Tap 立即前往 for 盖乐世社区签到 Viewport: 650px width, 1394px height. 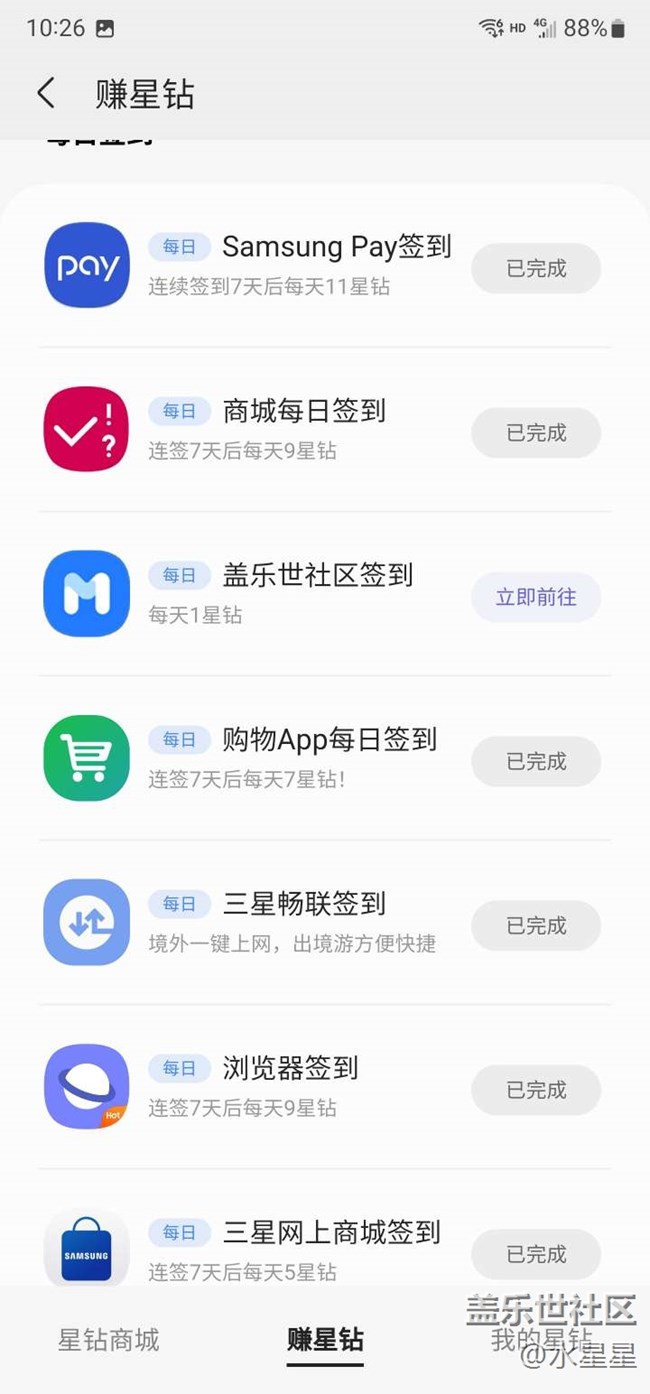click(x=536, y=597)
